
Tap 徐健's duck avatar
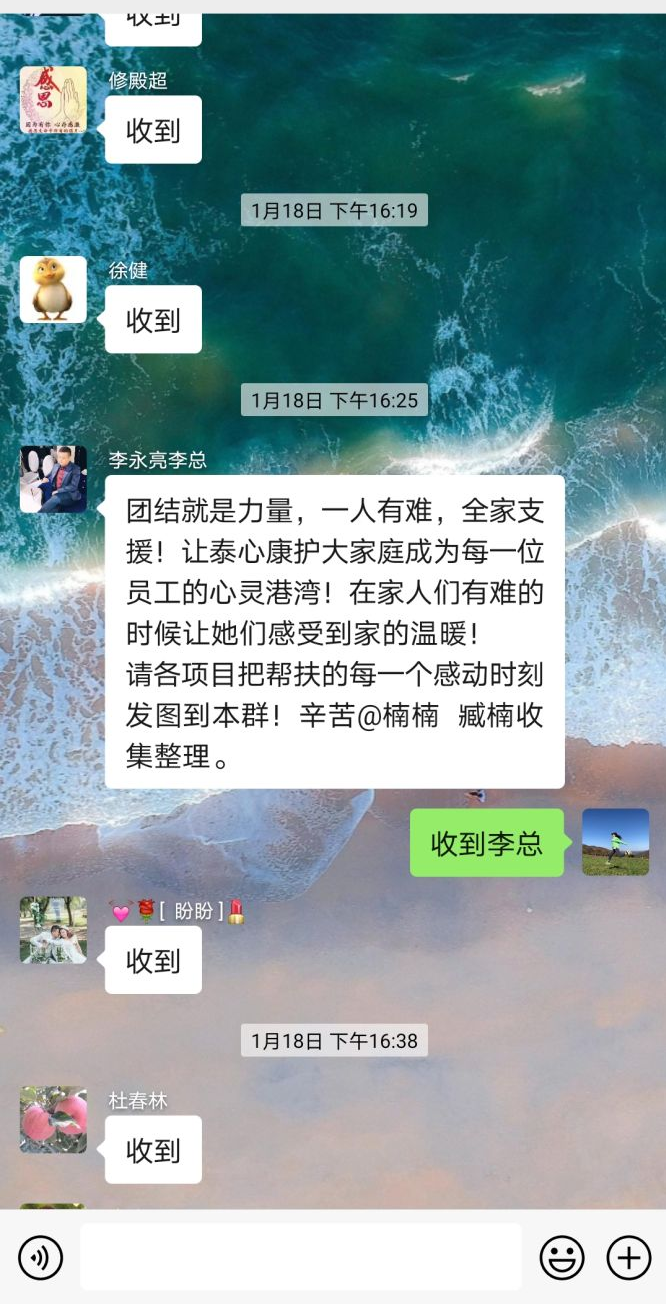pyautogui.click(x=53, y=290)
